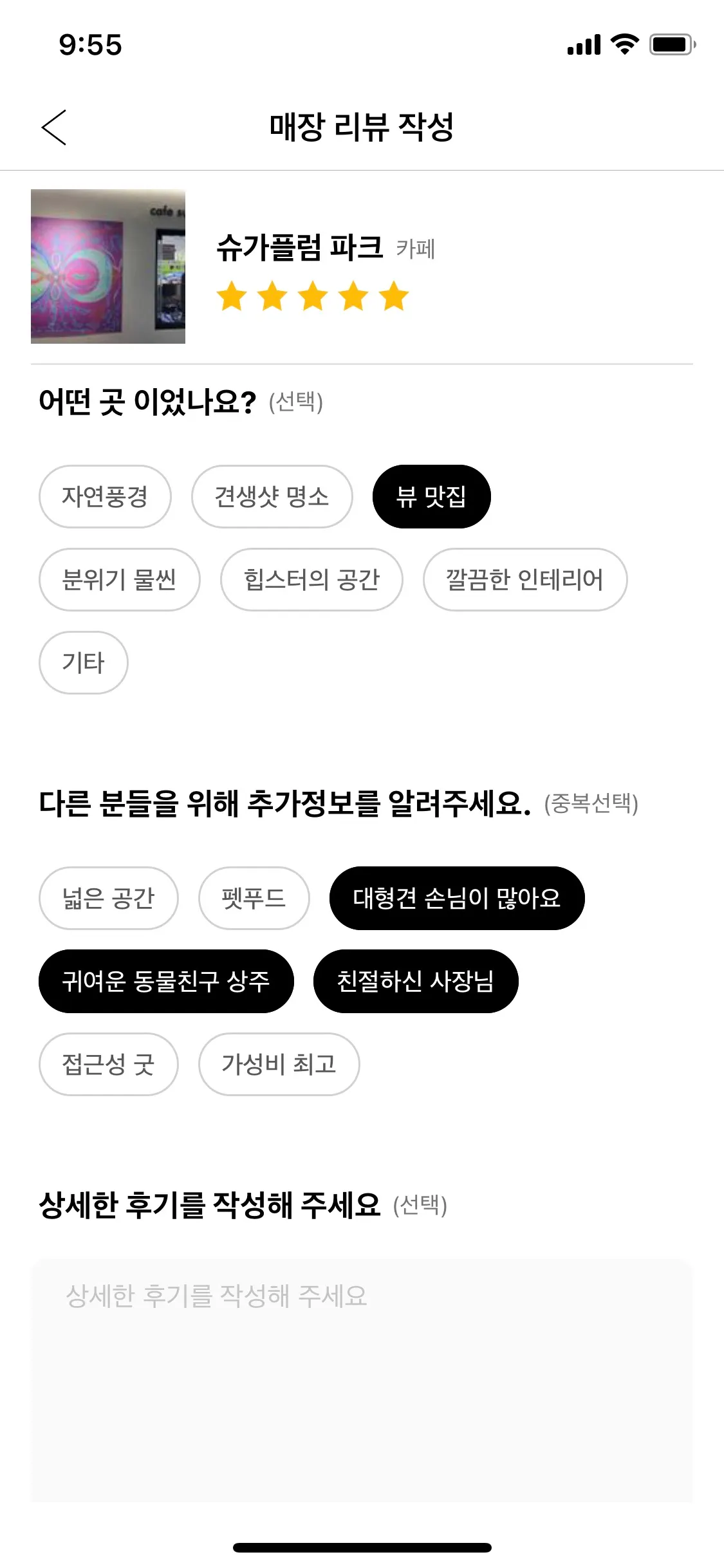The image size is (724, 1568).
Task: Select the 펫푸드 chip
Action: [x=254, y=898]
